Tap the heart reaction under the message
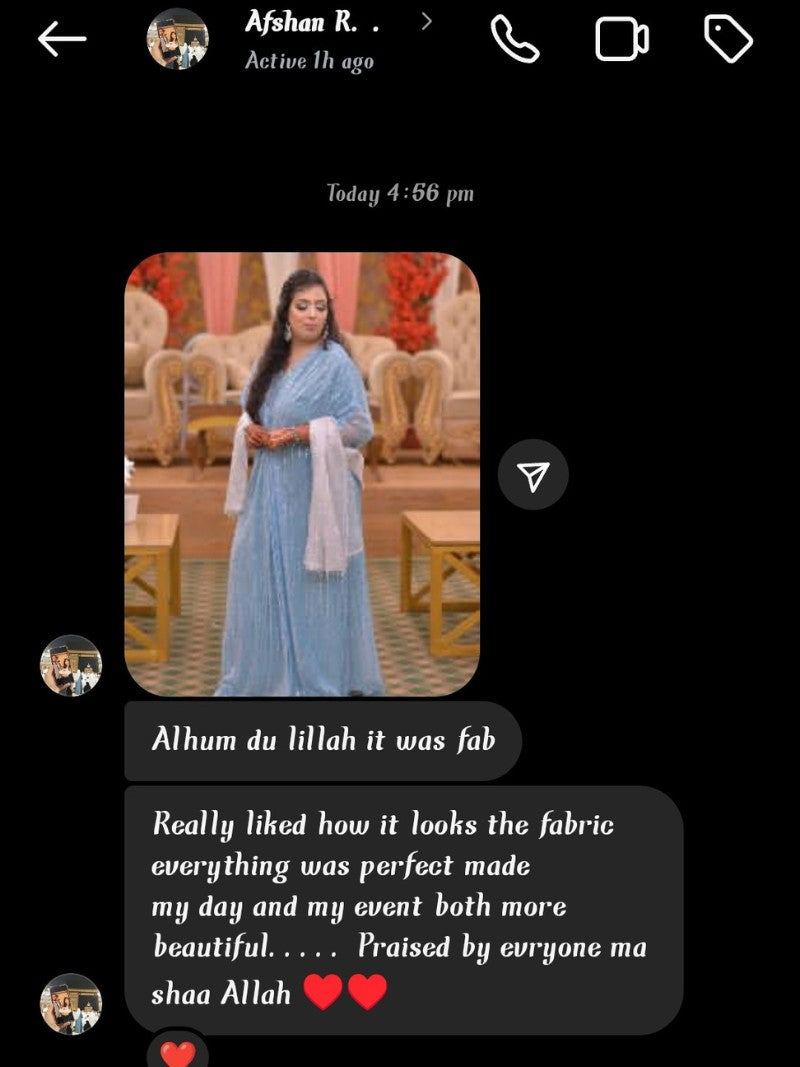The width and height of the screenshot is (800, 1067). click(178, 1052)
